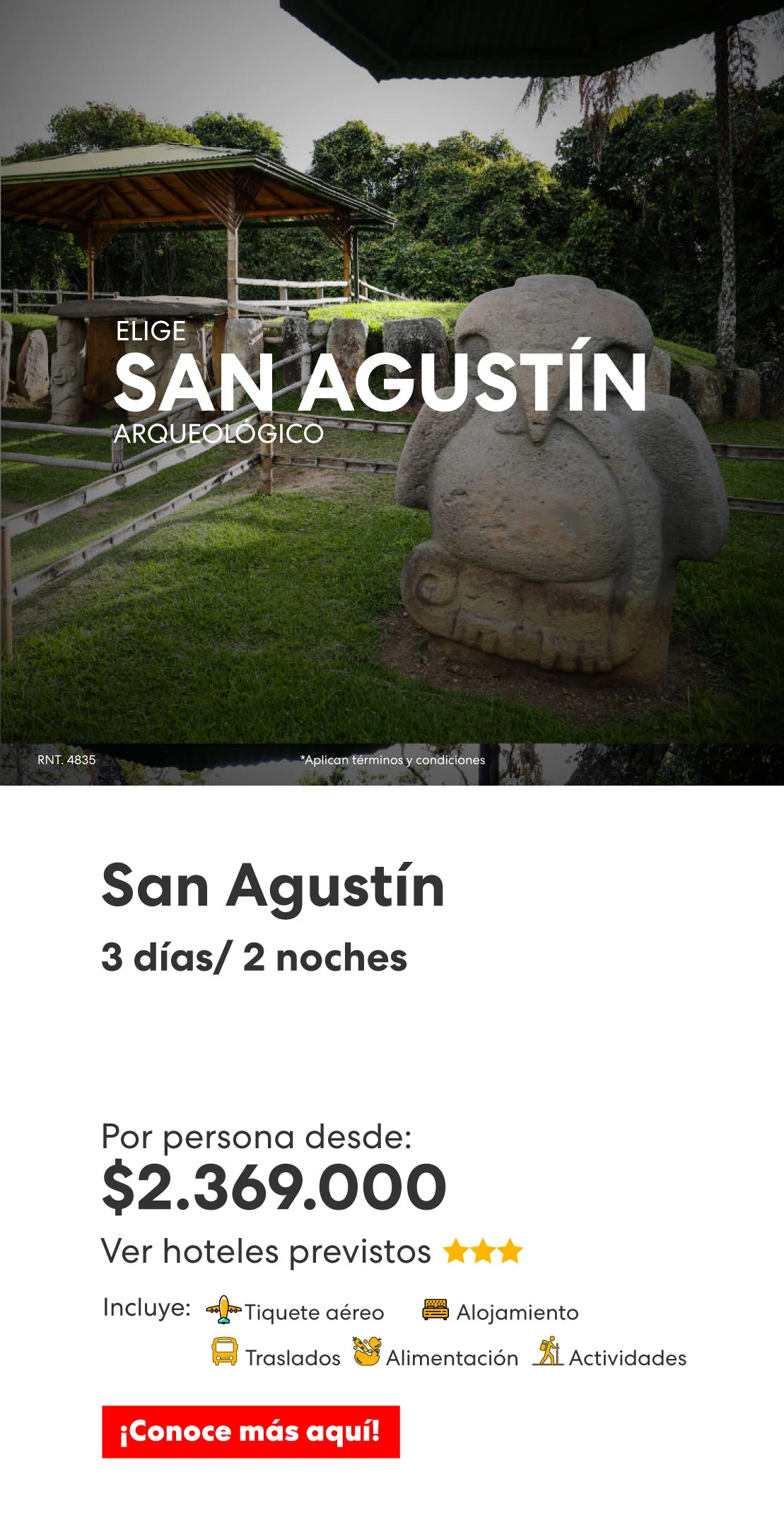This screenshot has height=1530, width=784.
Task: Click the 3 días/ 2 noches text
Action: [253, 958]
